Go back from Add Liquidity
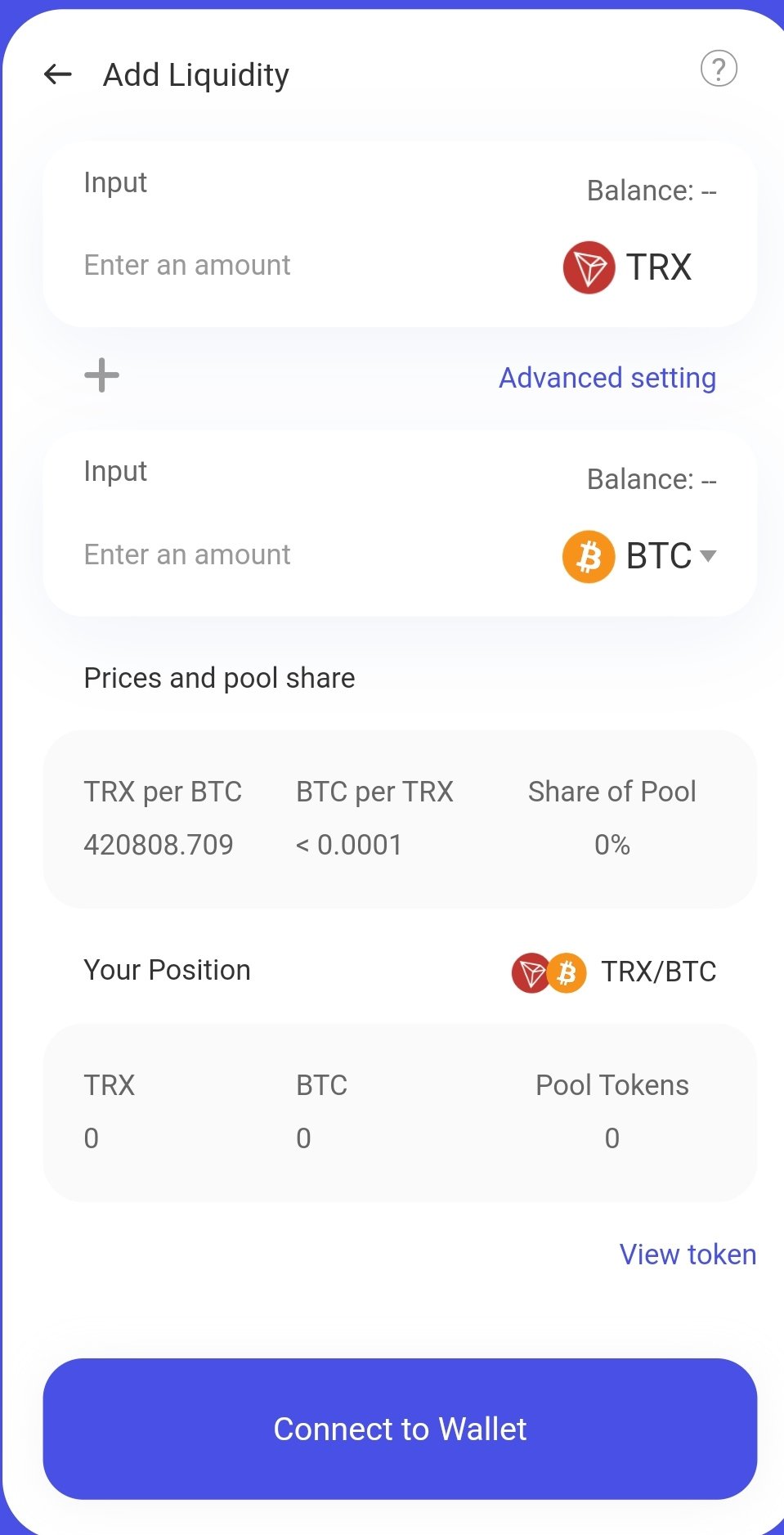This screenshot has width=784, height=1535. pos(58,75)
